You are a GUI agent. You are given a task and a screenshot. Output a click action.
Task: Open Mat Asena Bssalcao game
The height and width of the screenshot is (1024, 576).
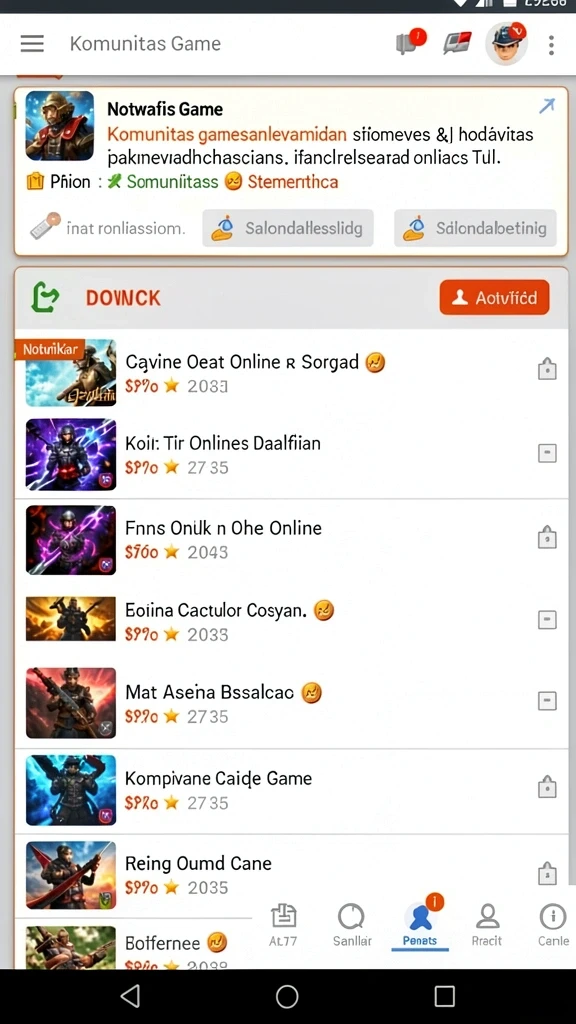291,703
